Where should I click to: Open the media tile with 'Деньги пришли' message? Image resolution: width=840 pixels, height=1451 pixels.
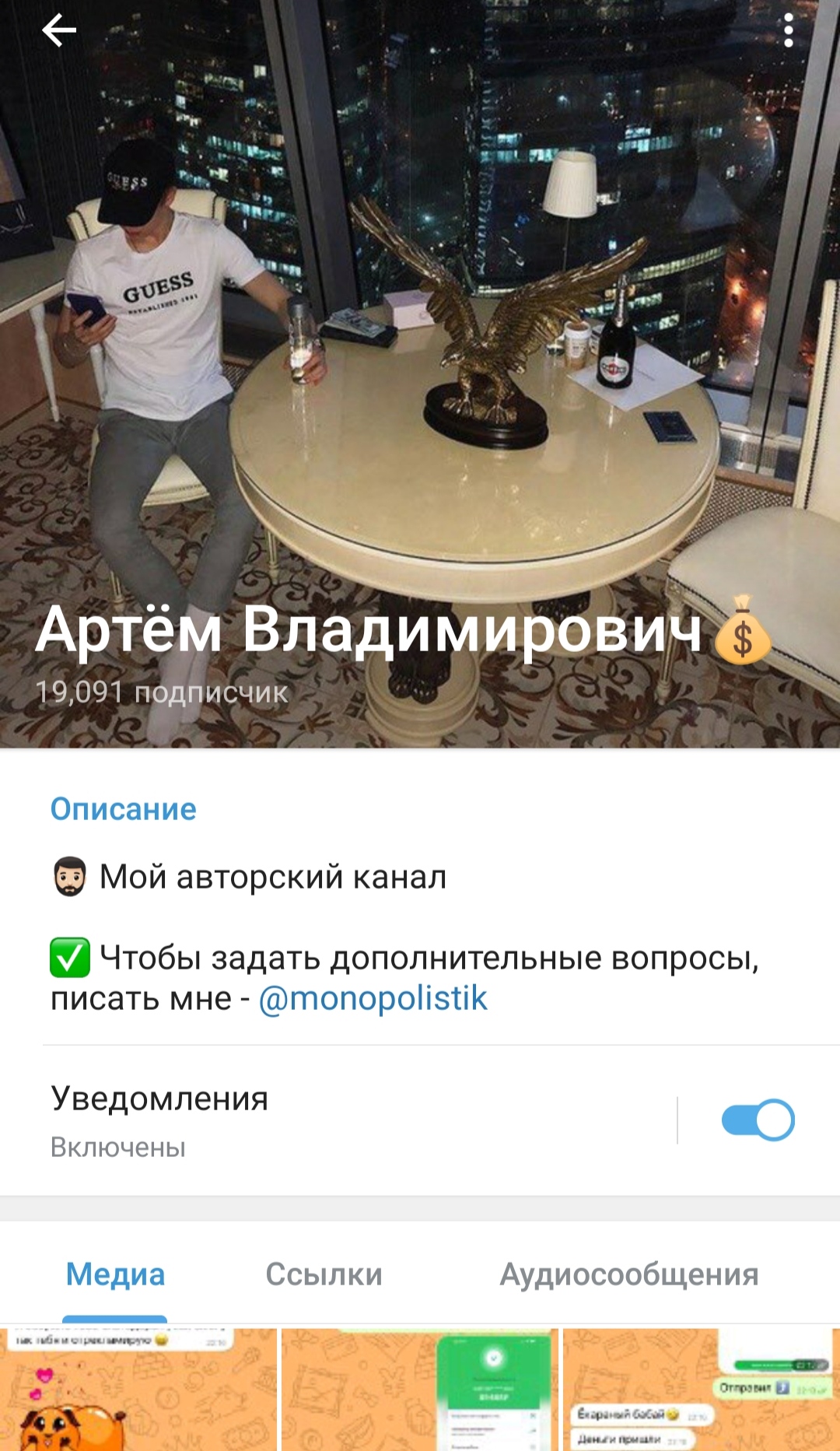(x=701, y=1390)
